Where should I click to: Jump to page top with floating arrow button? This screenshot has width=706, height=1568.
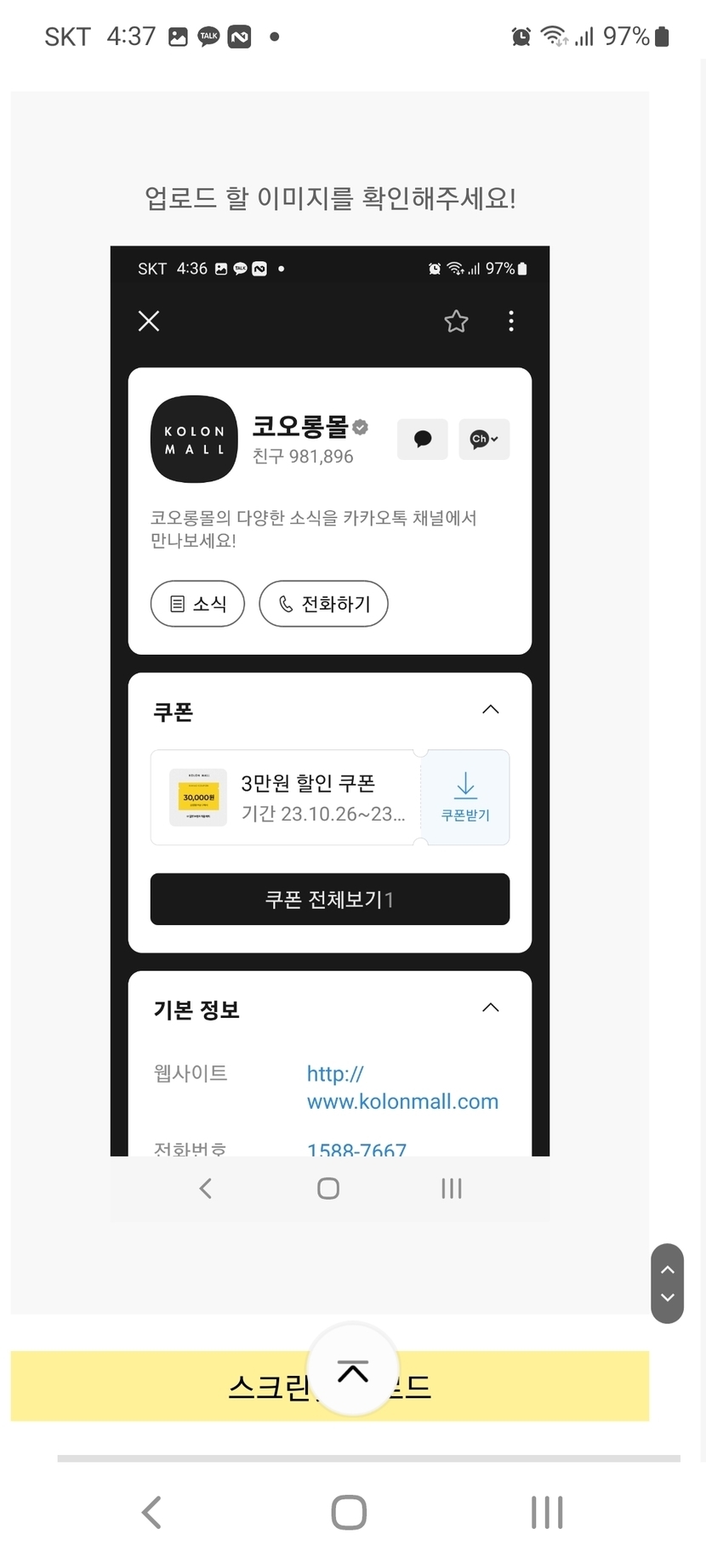(x=353, y=1370)
